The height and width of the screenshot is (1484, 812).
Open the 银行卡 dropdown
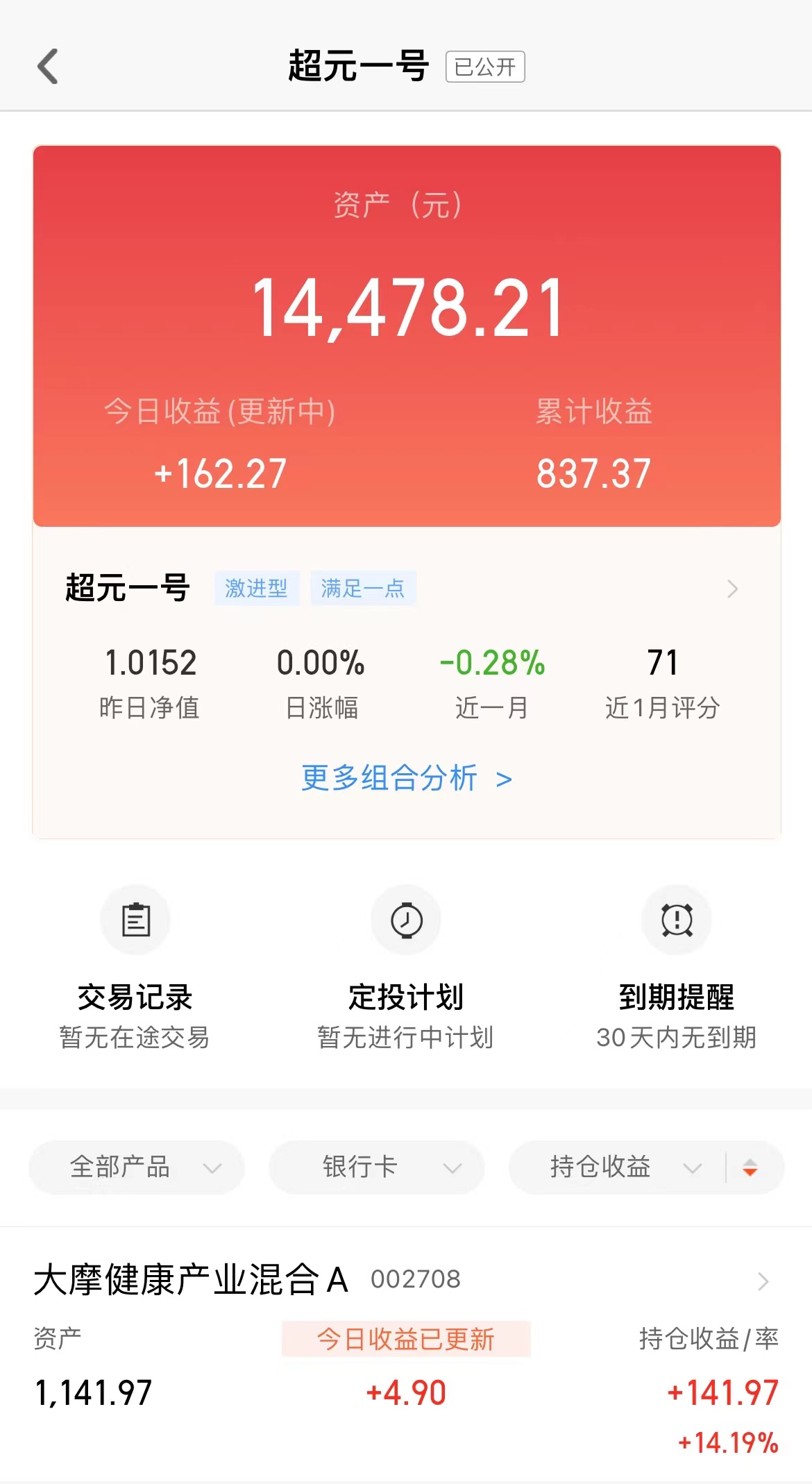[376, 1167]
